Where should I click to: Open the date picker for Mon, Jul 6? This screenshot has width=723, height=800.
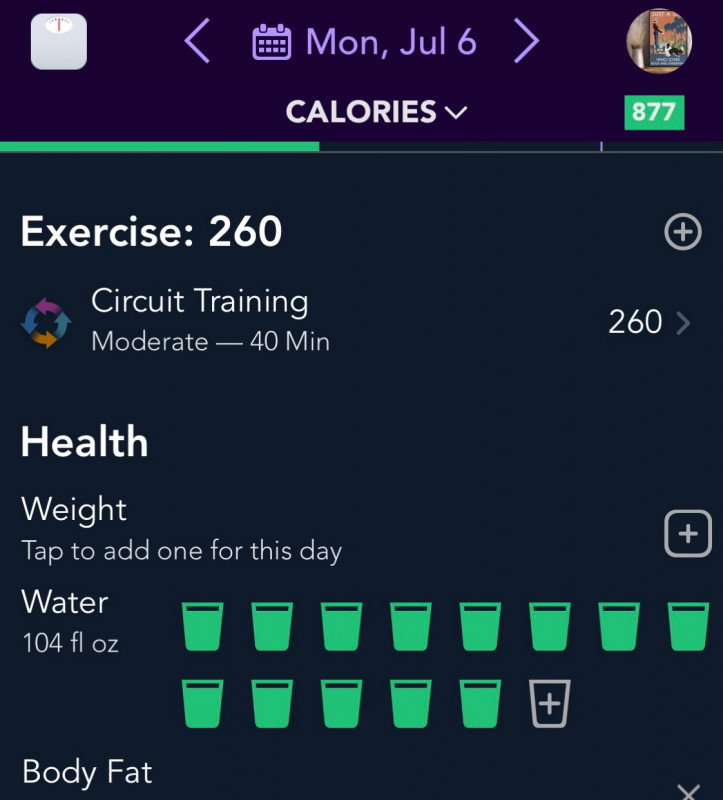pos(365,42)
